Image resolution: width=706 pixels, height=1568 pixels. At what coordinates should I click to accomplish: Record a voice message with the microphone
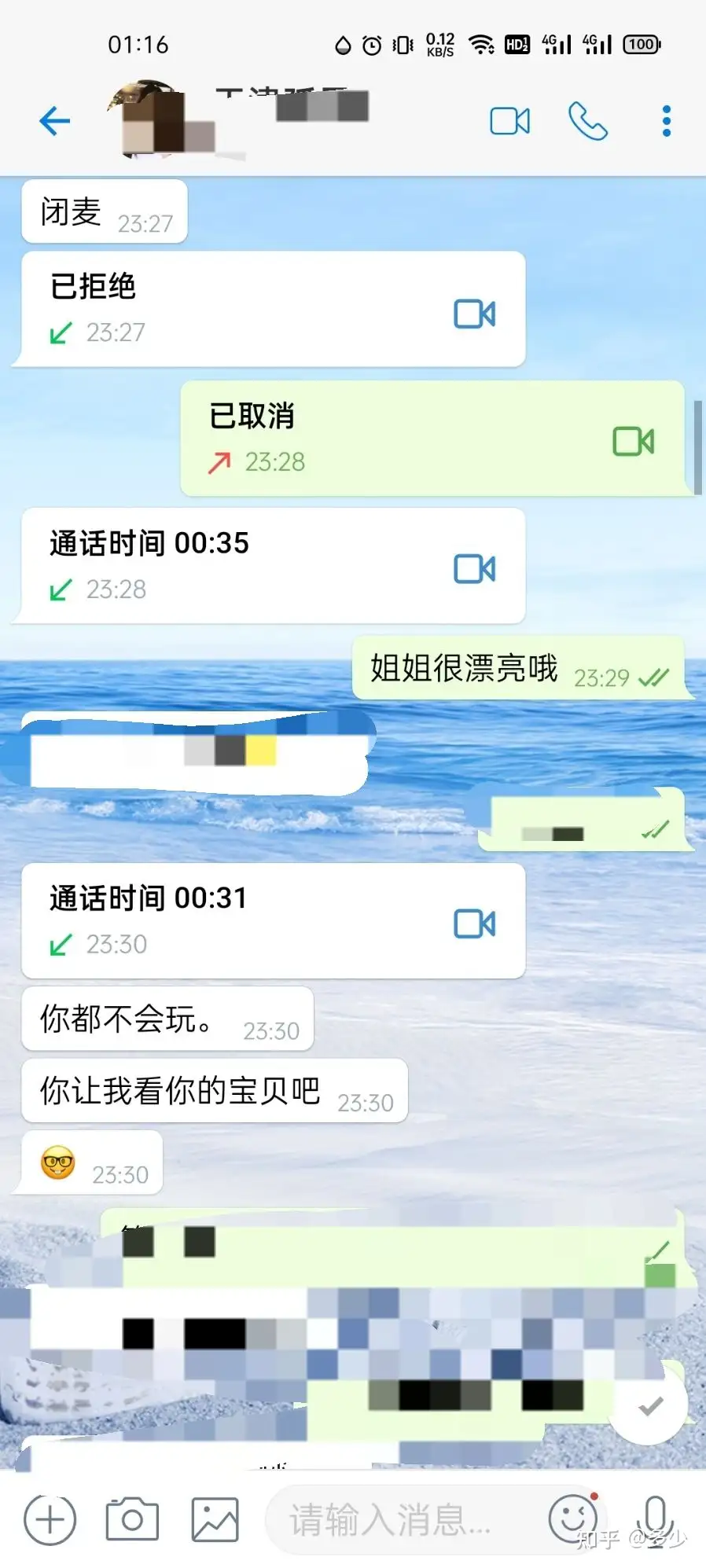(655, 1517)
